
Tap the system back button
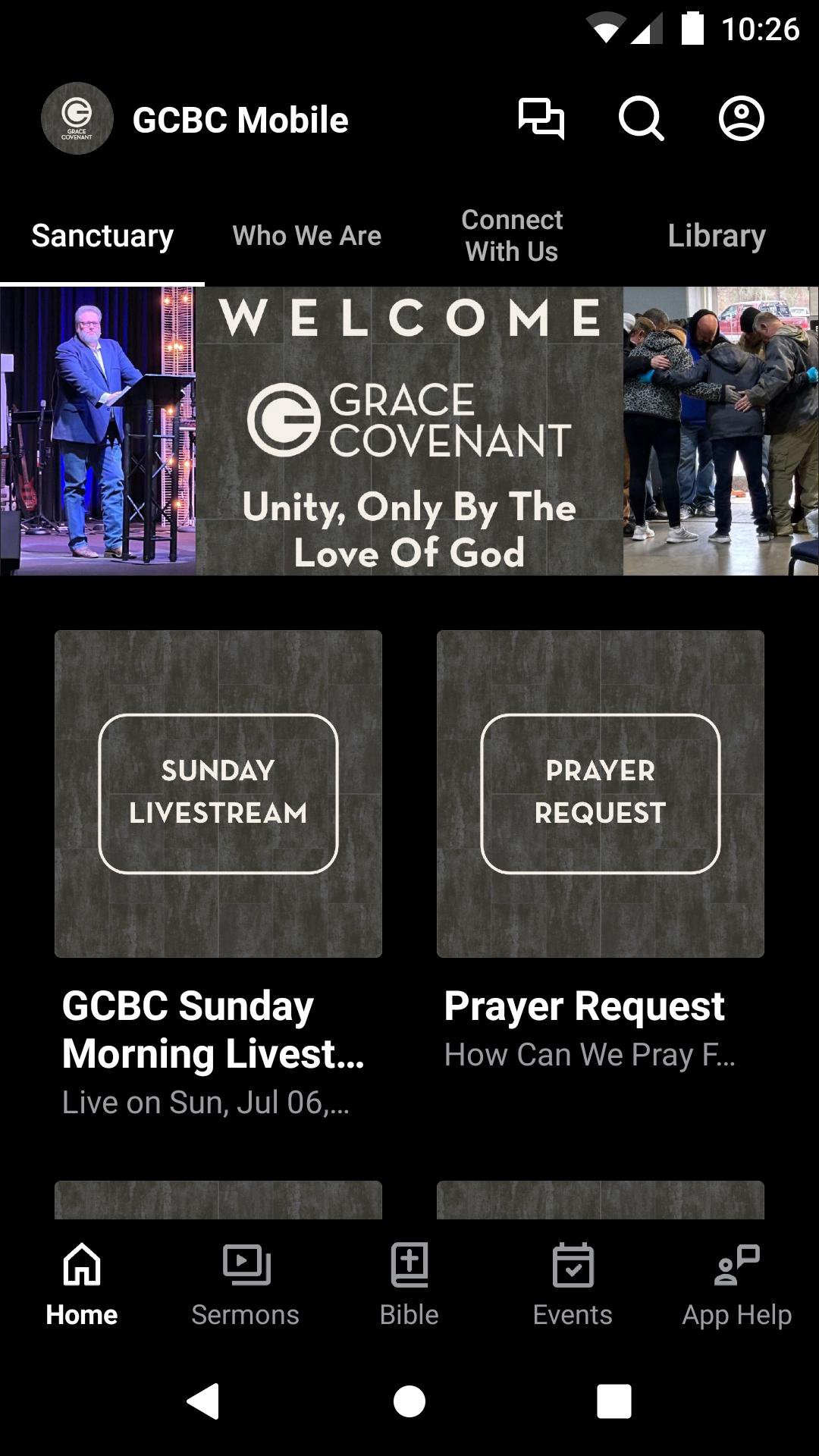click(x=203, y=1401)
